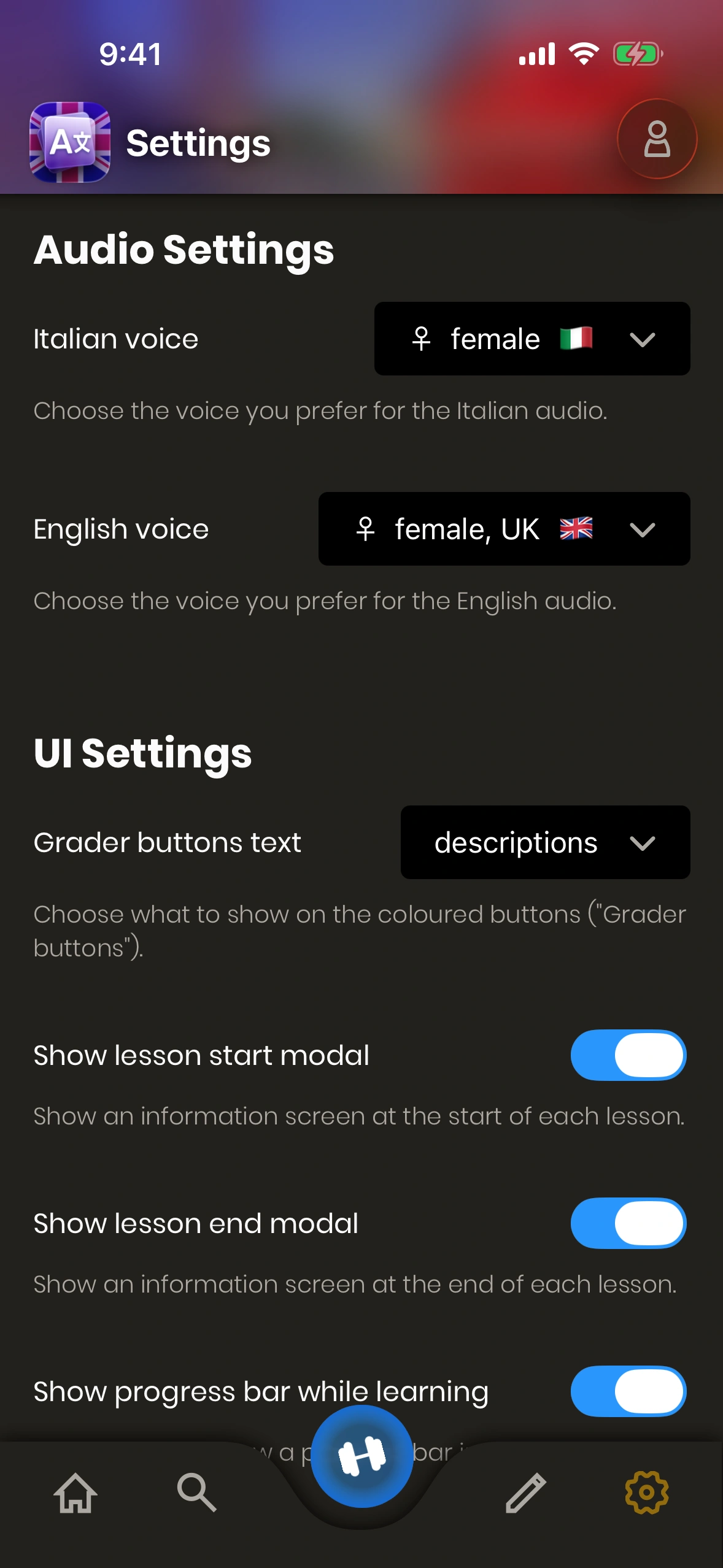Turn off Show lesson end modal
This screenshot has width=723, height=1568.
point(628,1223)
